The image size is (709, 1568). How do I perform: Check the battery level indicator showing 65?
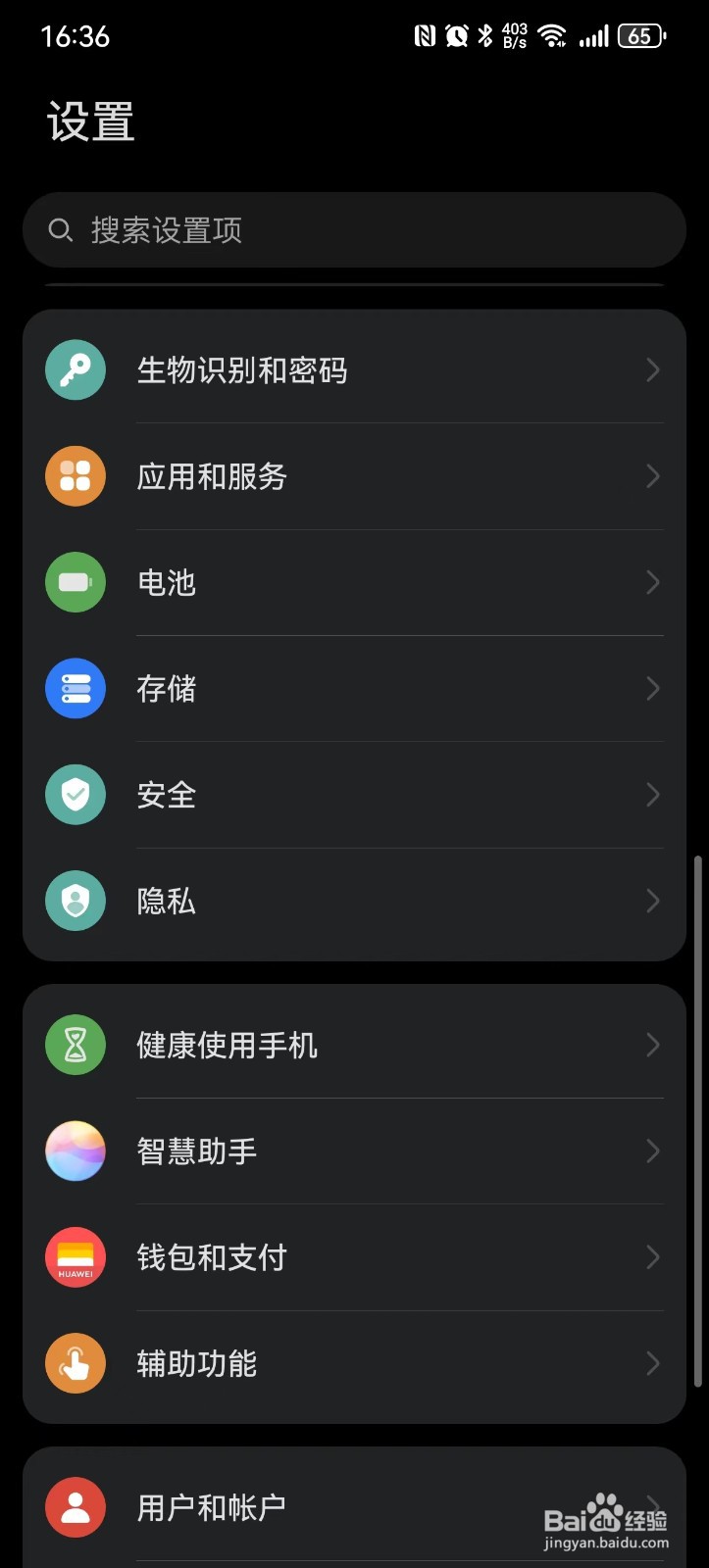[x=640, y=36]
